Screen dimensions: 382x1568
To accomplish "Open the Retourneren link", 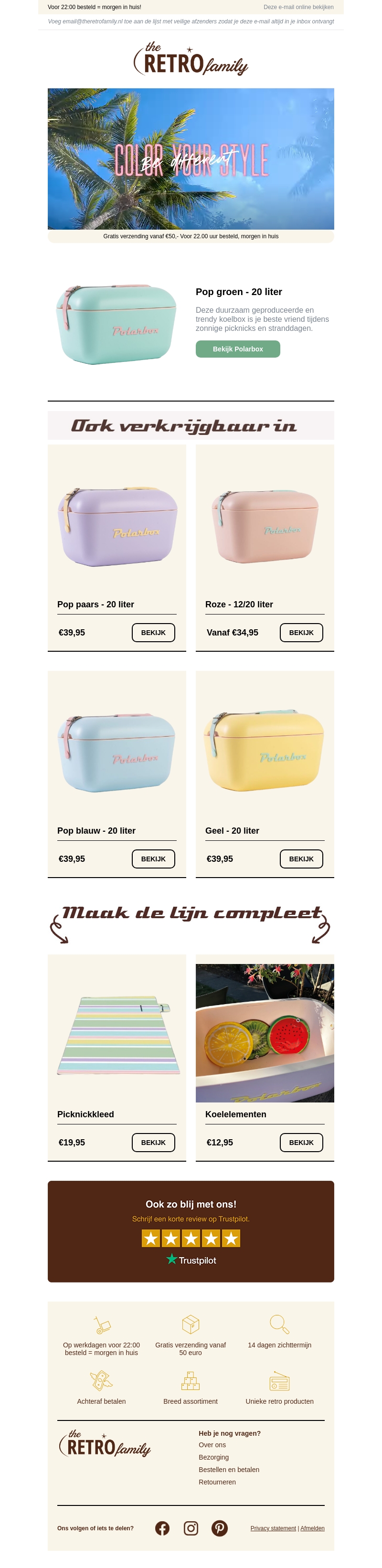I will [x=217, y=1482].
